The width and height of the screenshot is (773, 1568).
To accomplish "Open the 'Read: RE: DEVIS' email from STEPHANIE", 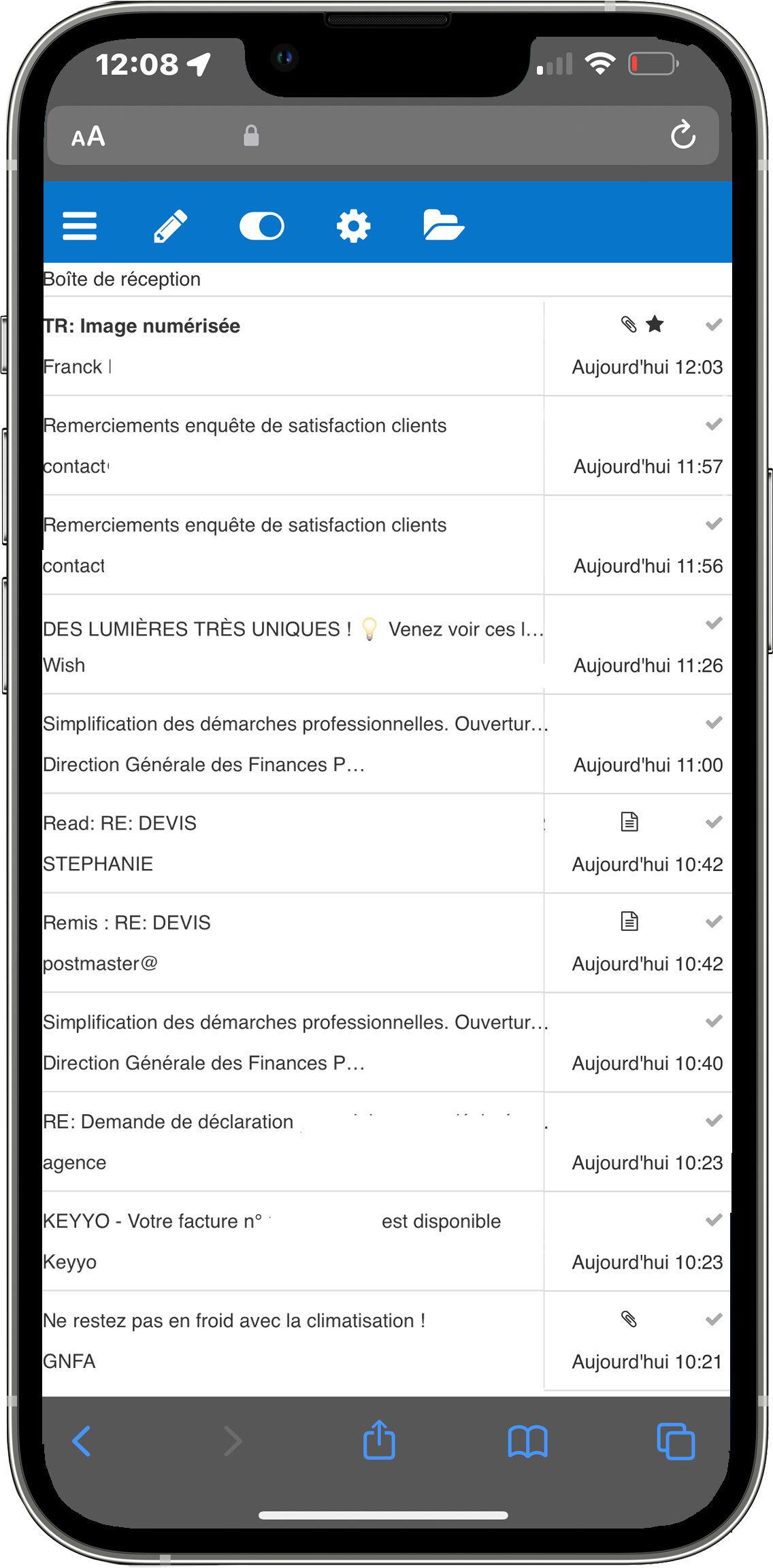I will point(387,844).
